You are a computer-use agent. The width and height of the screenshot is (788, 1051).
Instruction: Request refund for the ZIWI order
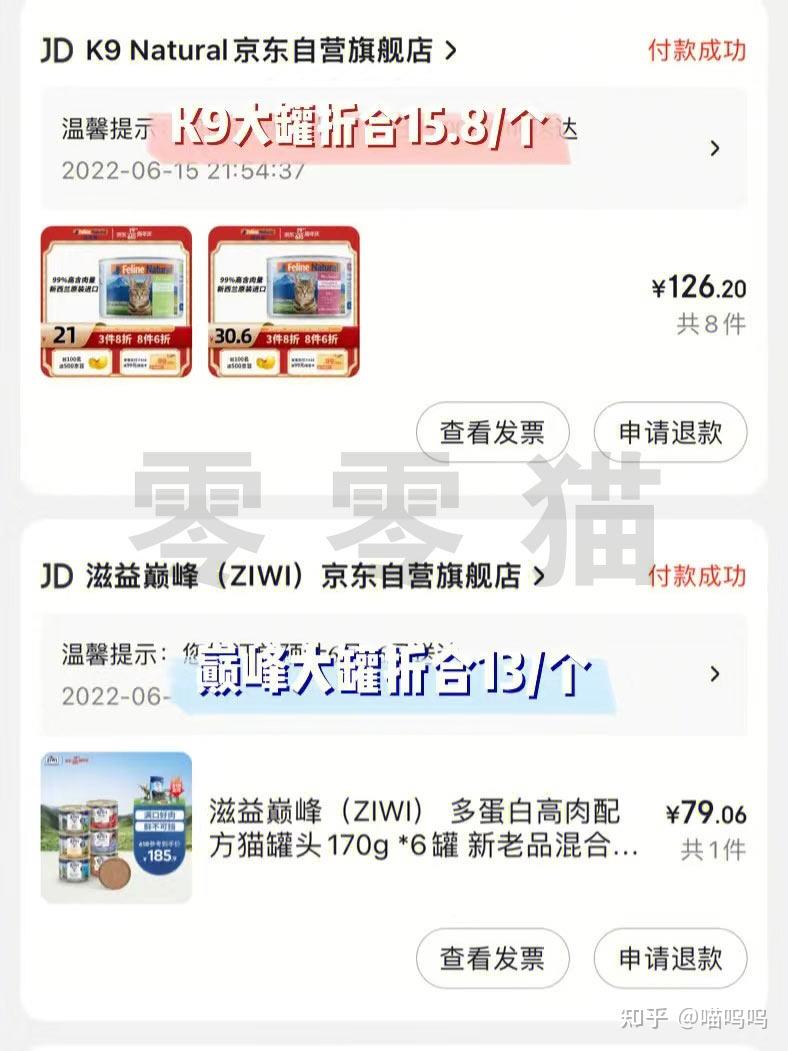(x=670, y=958)
